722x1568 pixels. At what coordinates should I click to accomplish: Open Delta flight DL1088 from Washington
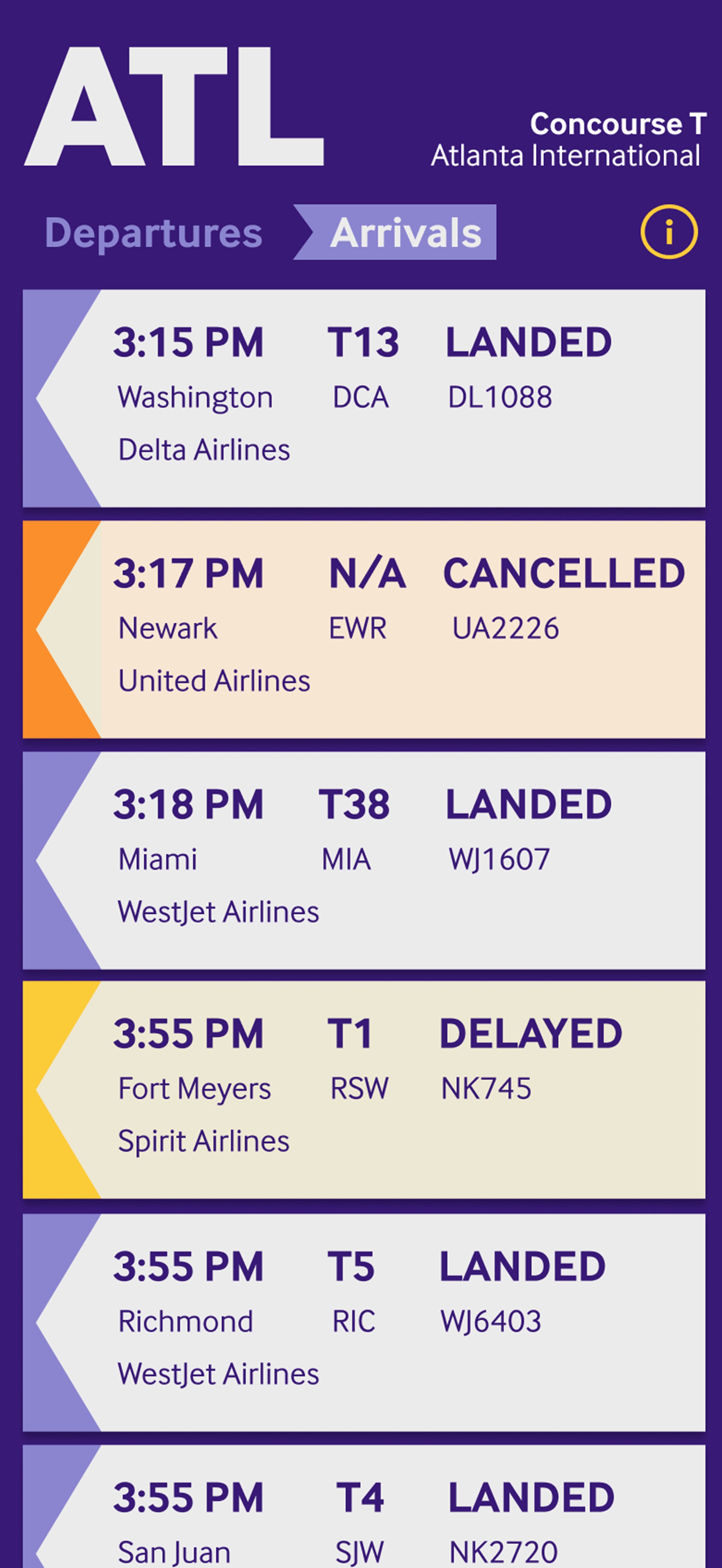click(x=364, y=398)
